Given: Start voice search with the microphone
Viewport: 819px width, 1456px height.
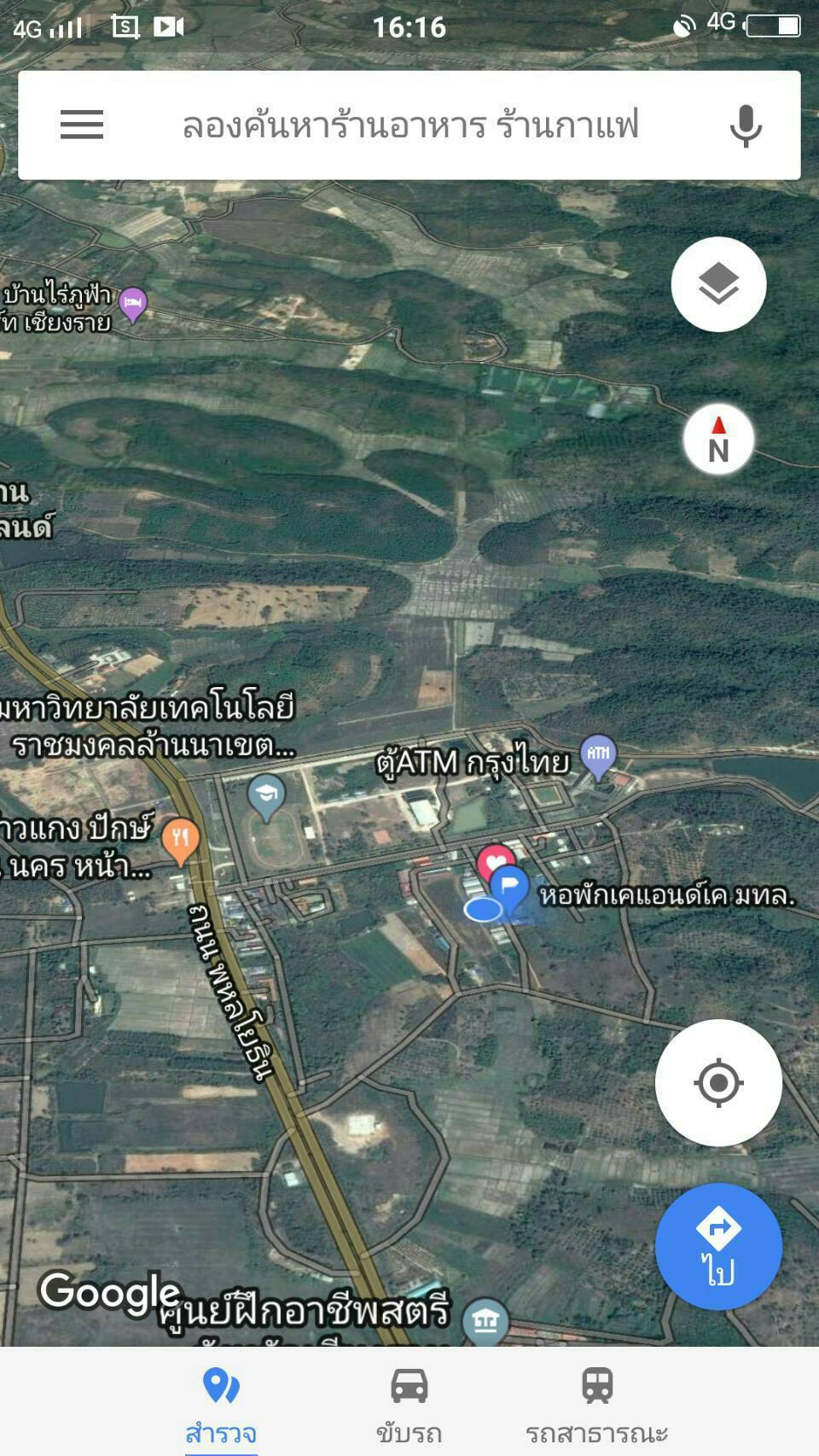Looking at the screenshot, I should point(746,125).
